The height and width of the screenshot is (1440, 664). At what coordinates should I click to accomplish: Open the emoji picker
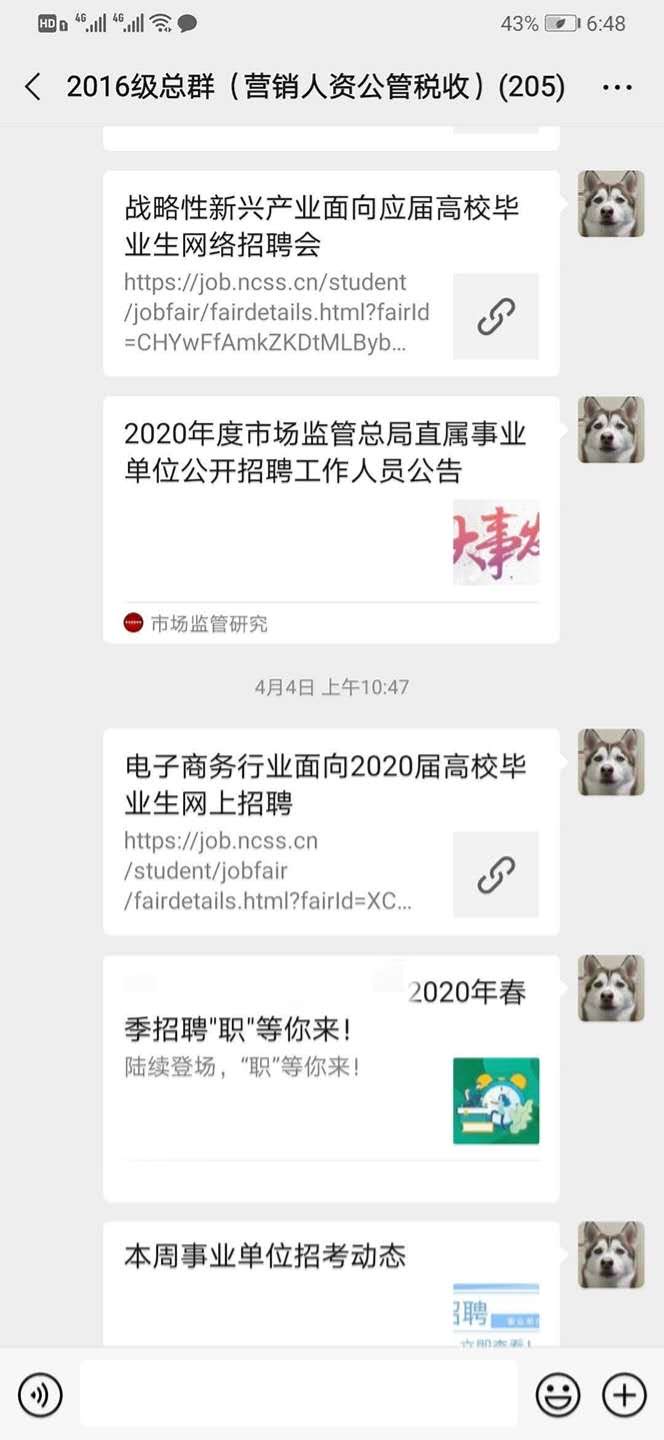click(558, 1393)
